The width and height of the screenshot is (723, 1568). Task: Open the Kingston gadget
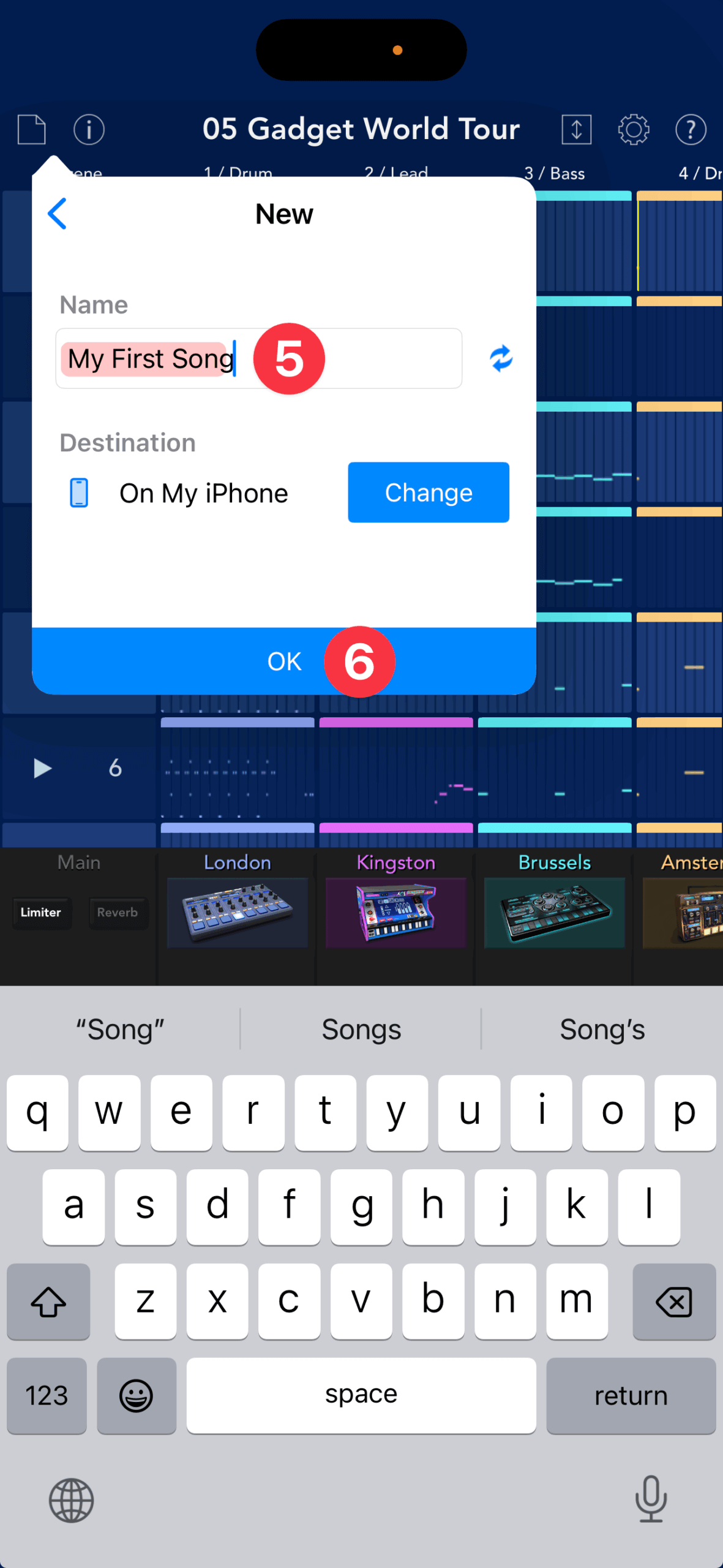click(x=396, y=912)
